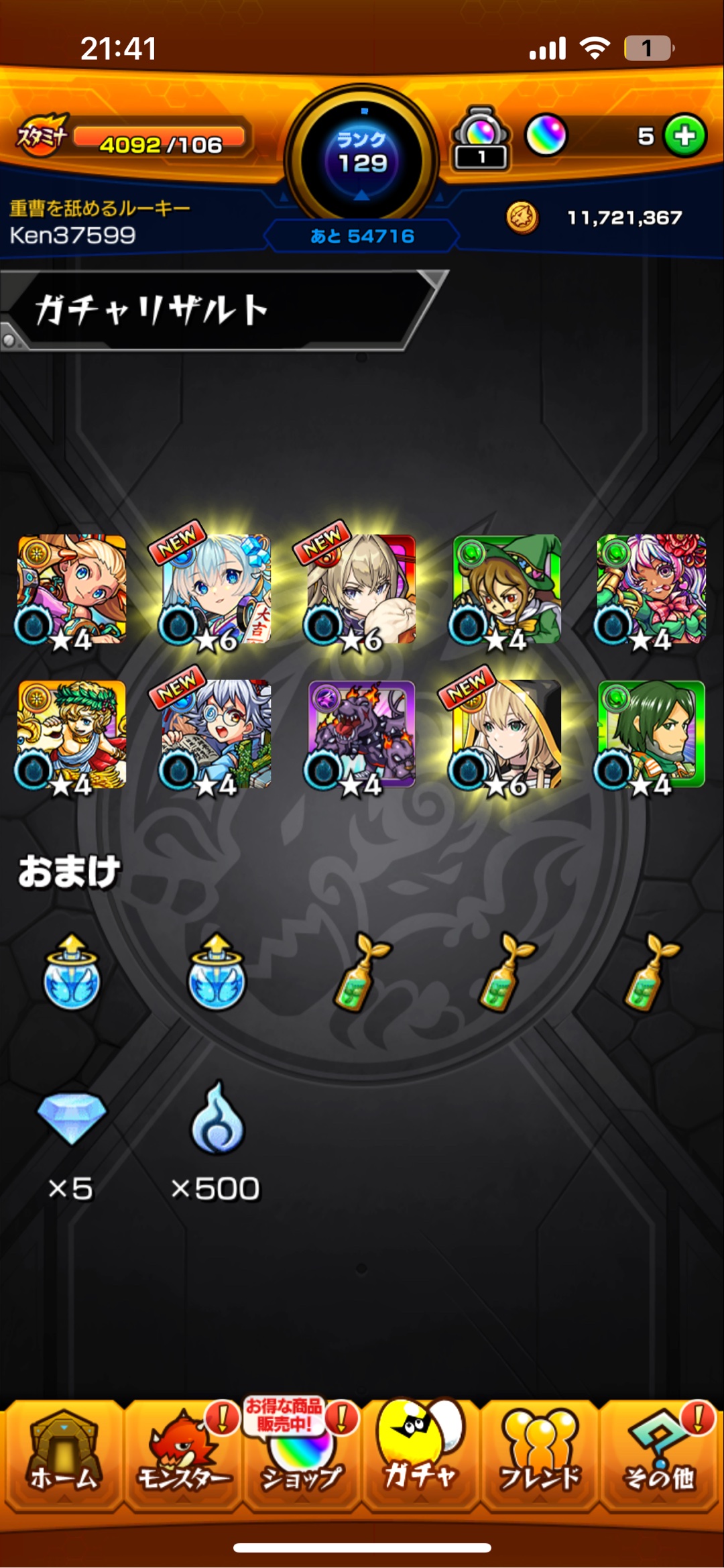View the new hooded blonde ★6 monster

(x=506, y=734)
